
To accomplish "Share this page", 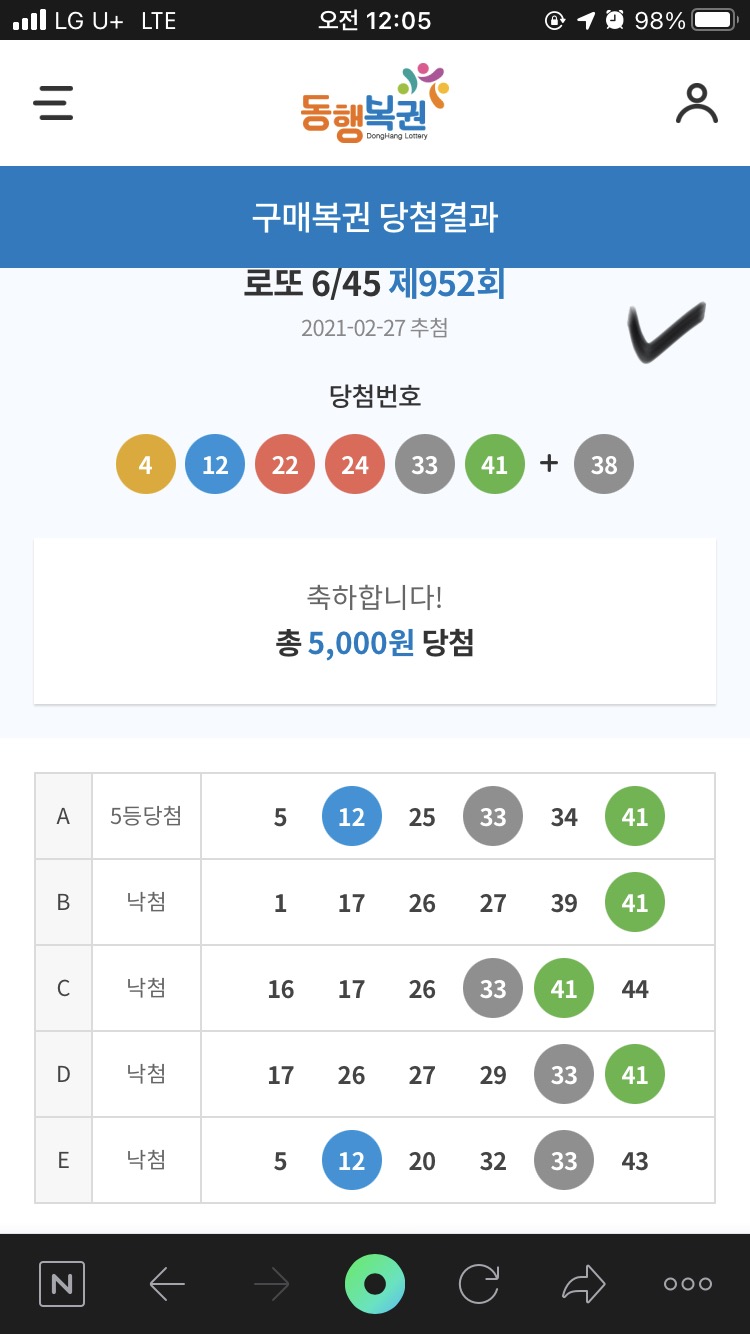I will click(x=583, y=1284).
